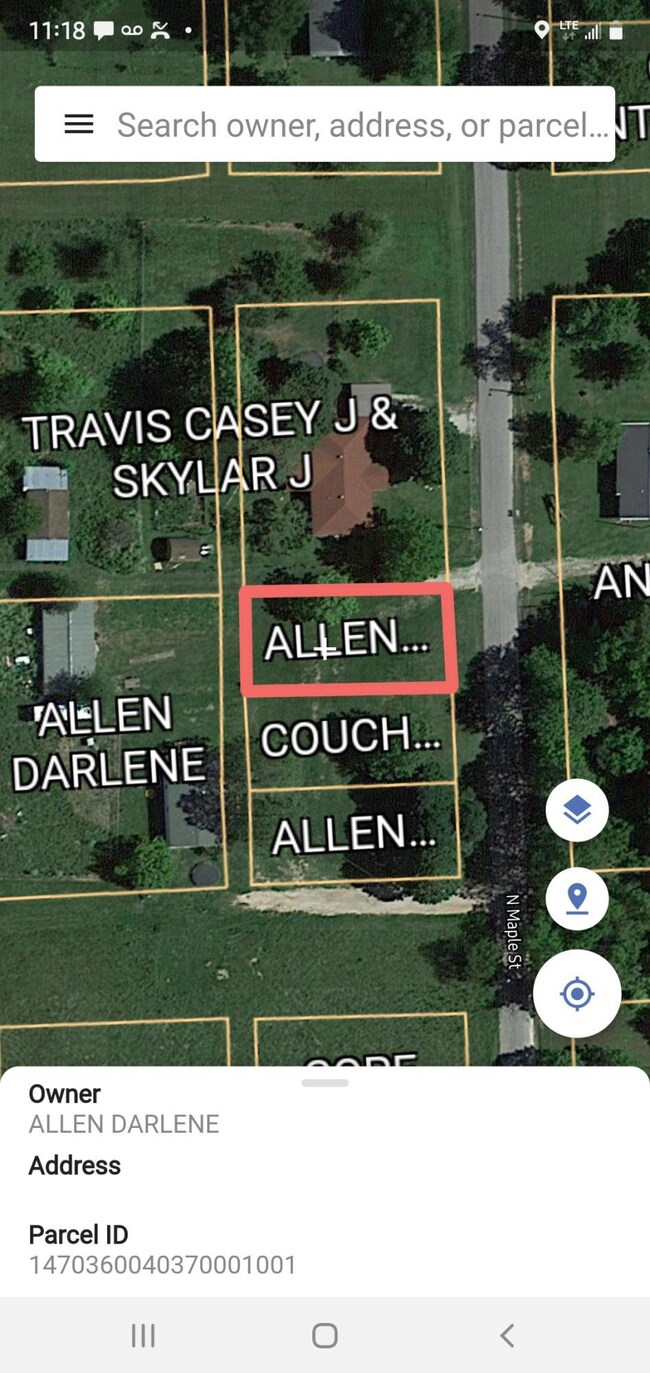
Task: Open recent apps from the navigation bar
Action: [143, 1335]
